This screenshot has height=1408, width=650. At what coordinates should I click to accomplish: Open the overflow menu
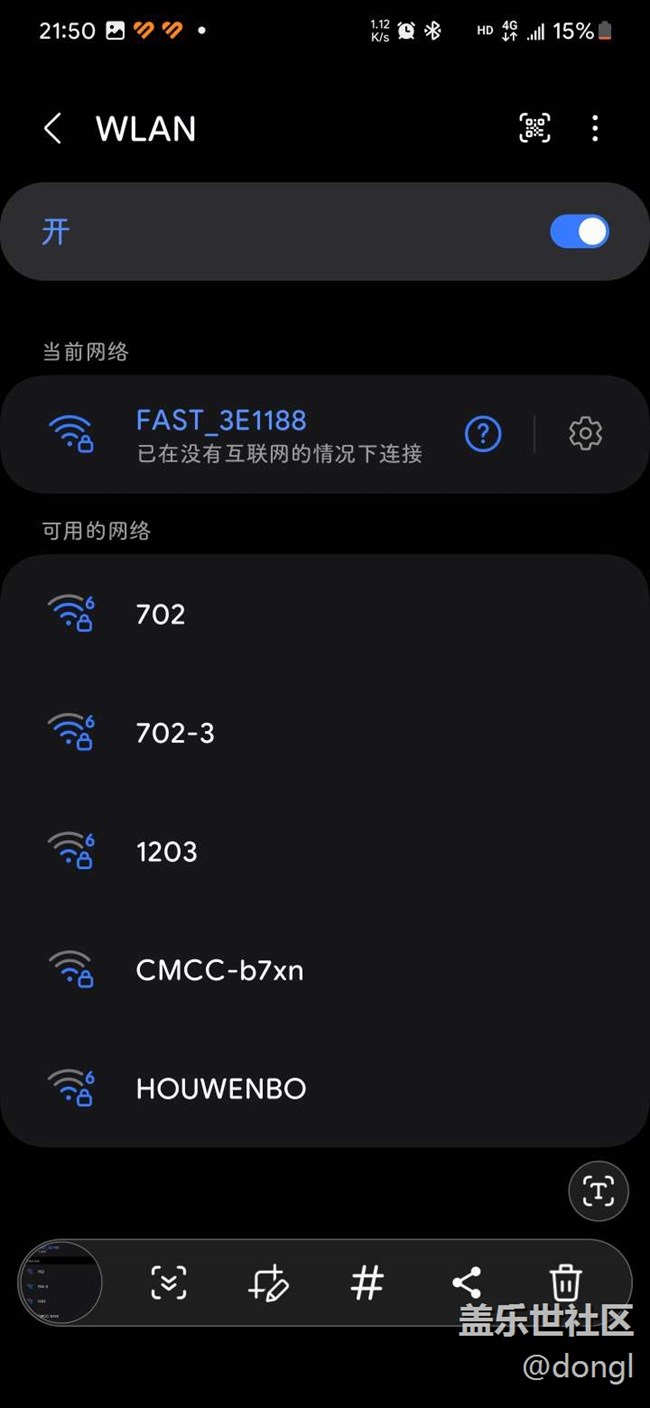tap(595, 128)
